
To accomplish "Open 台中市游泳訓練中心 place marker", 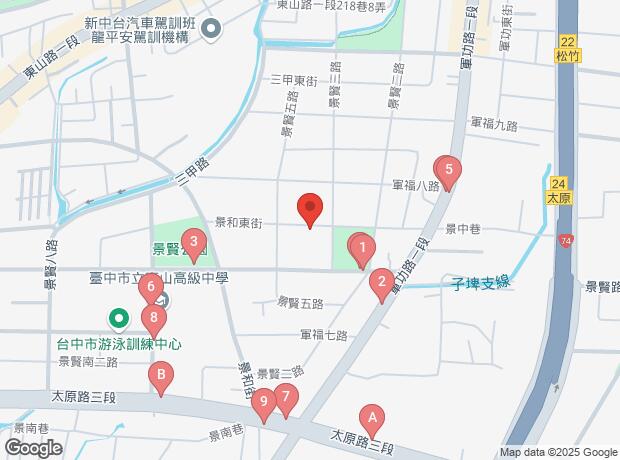I will 118,320.
